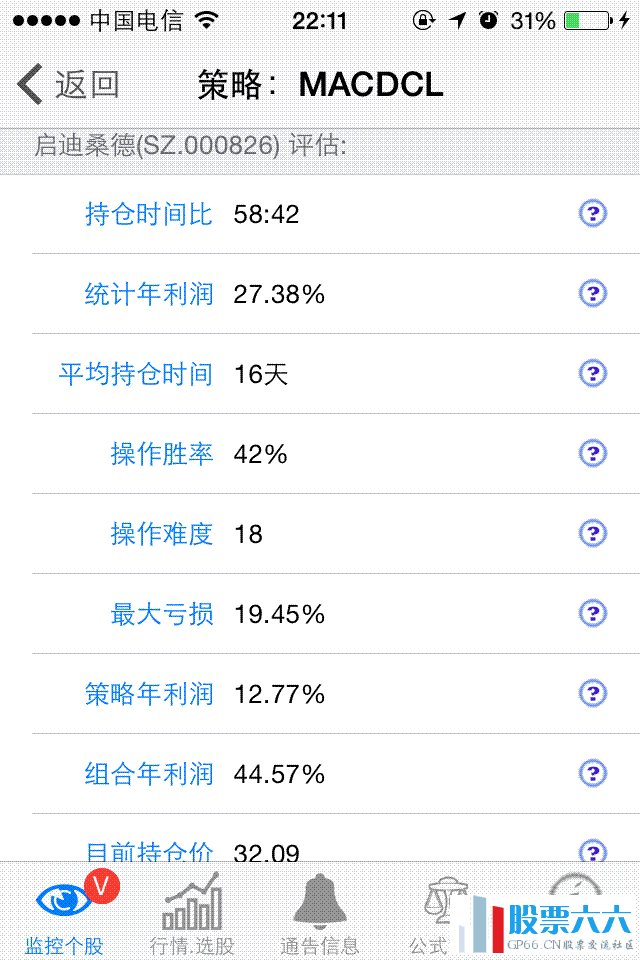Viewport: 640px width, 960px height.
Task: Show what 最大亏损 means
Action: pyautogui.click(x=593, y=613)
